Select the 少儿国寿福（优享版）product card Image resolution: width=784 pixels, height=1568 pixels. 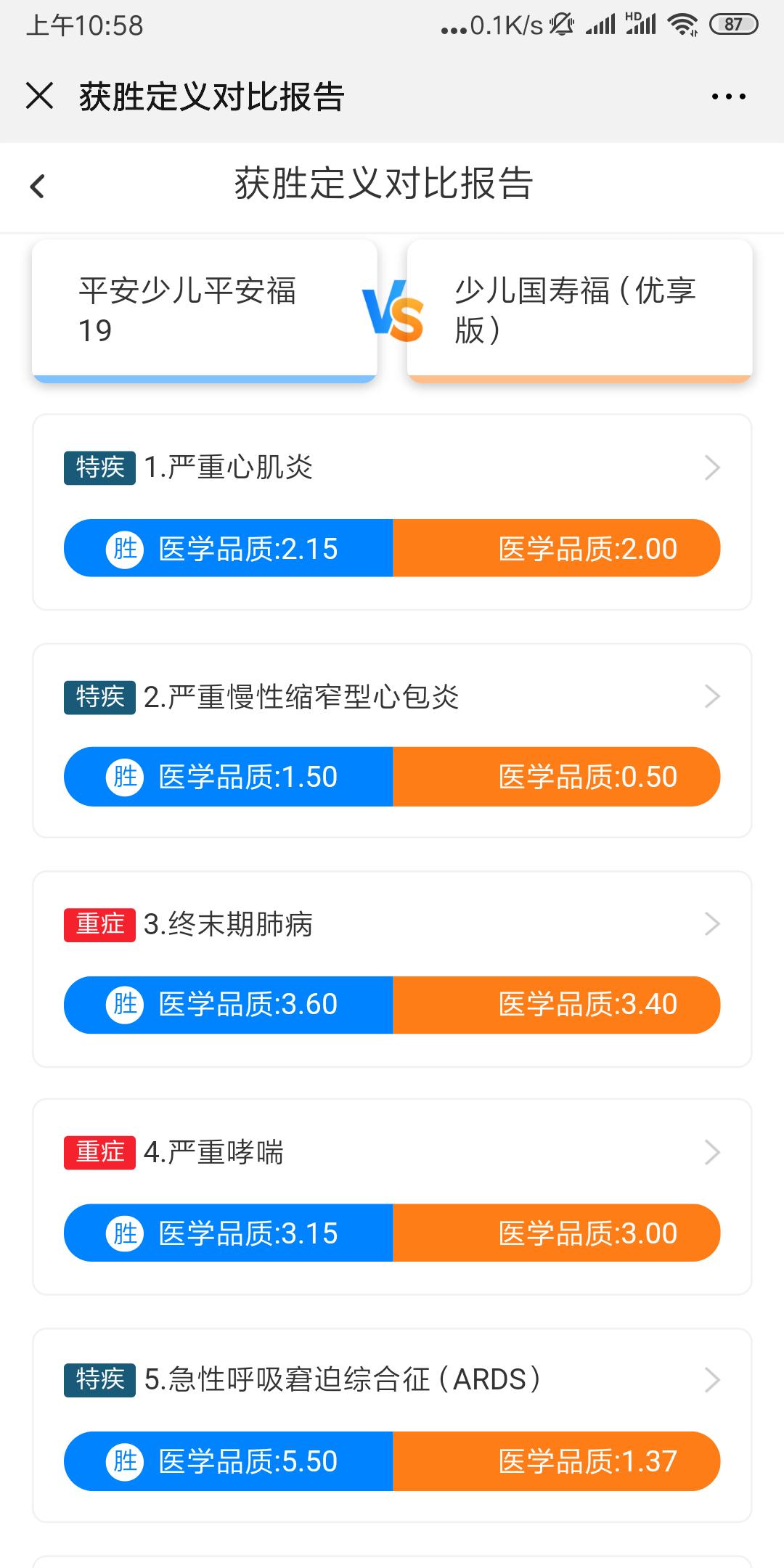(578, 309)
